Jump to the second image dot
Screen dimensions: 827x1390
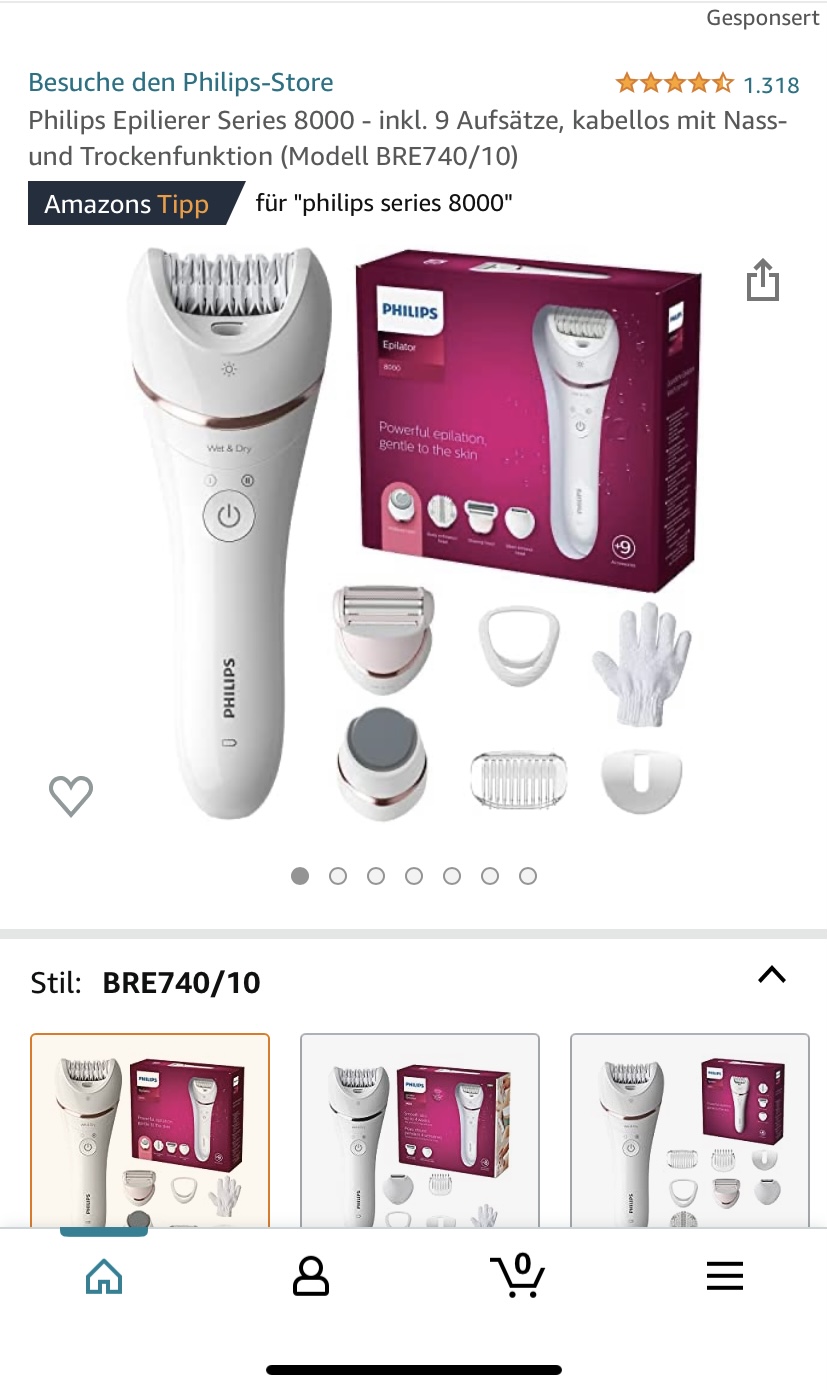[338, 876]
